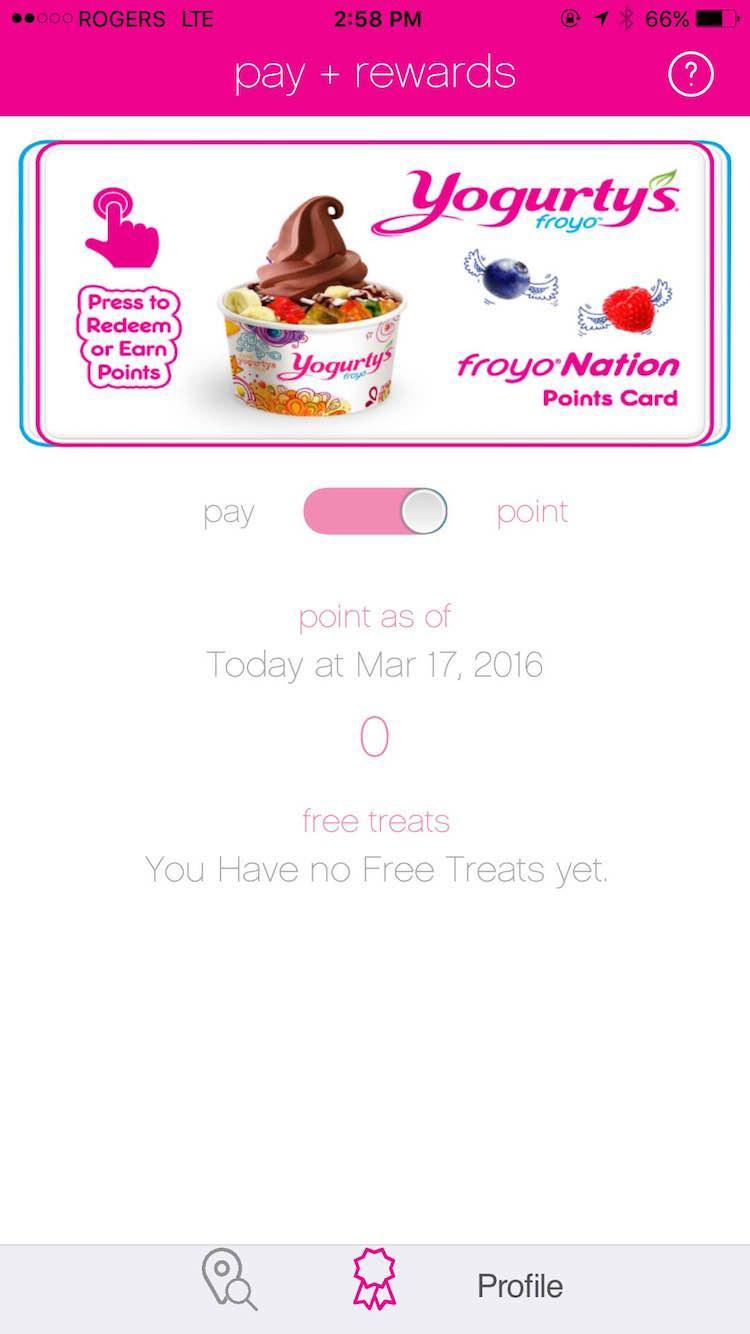Switch to the Profile tab
Screen dimensions: 750x1334
point(519,1287)
